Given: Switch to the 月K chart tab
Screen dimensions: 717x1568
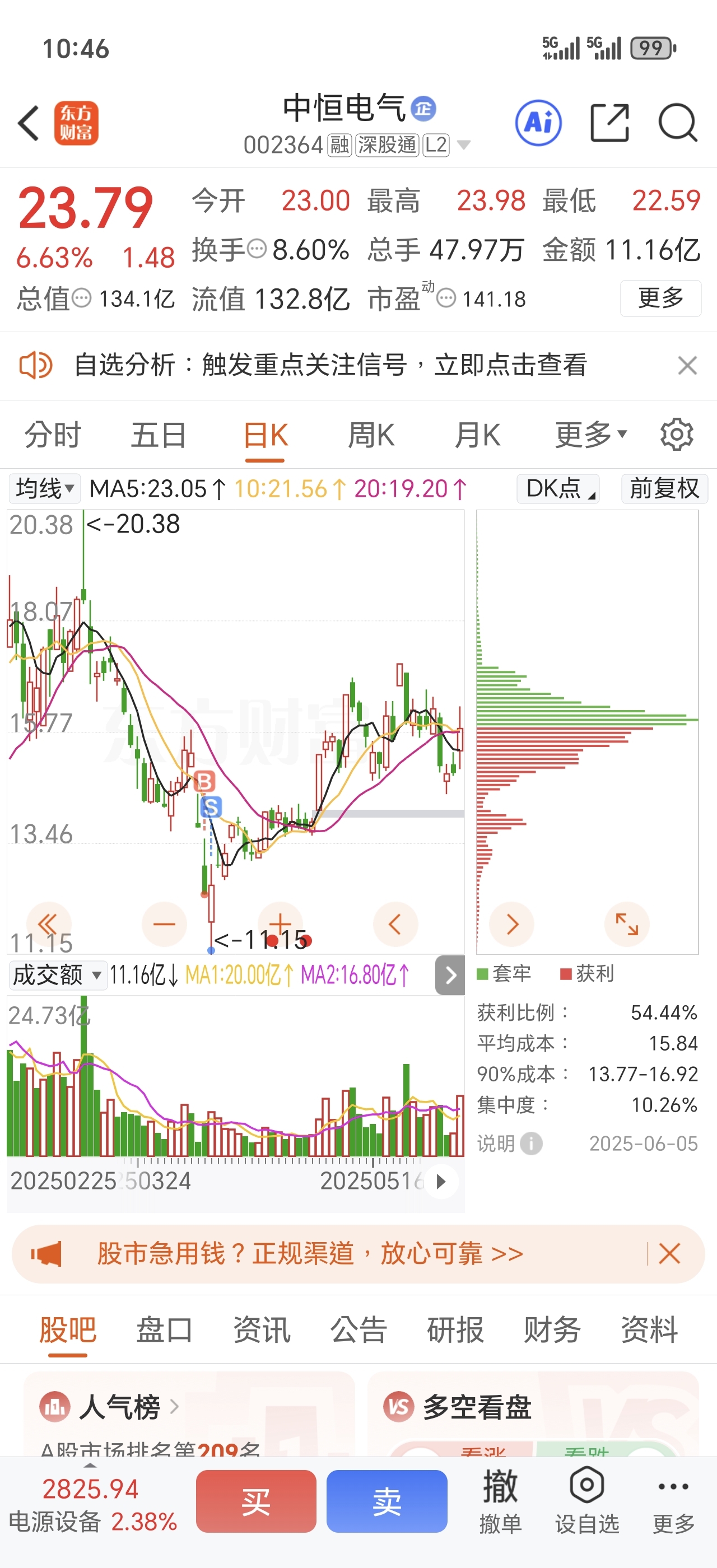Looking at the screenshot, I should [x=477, y=435].
